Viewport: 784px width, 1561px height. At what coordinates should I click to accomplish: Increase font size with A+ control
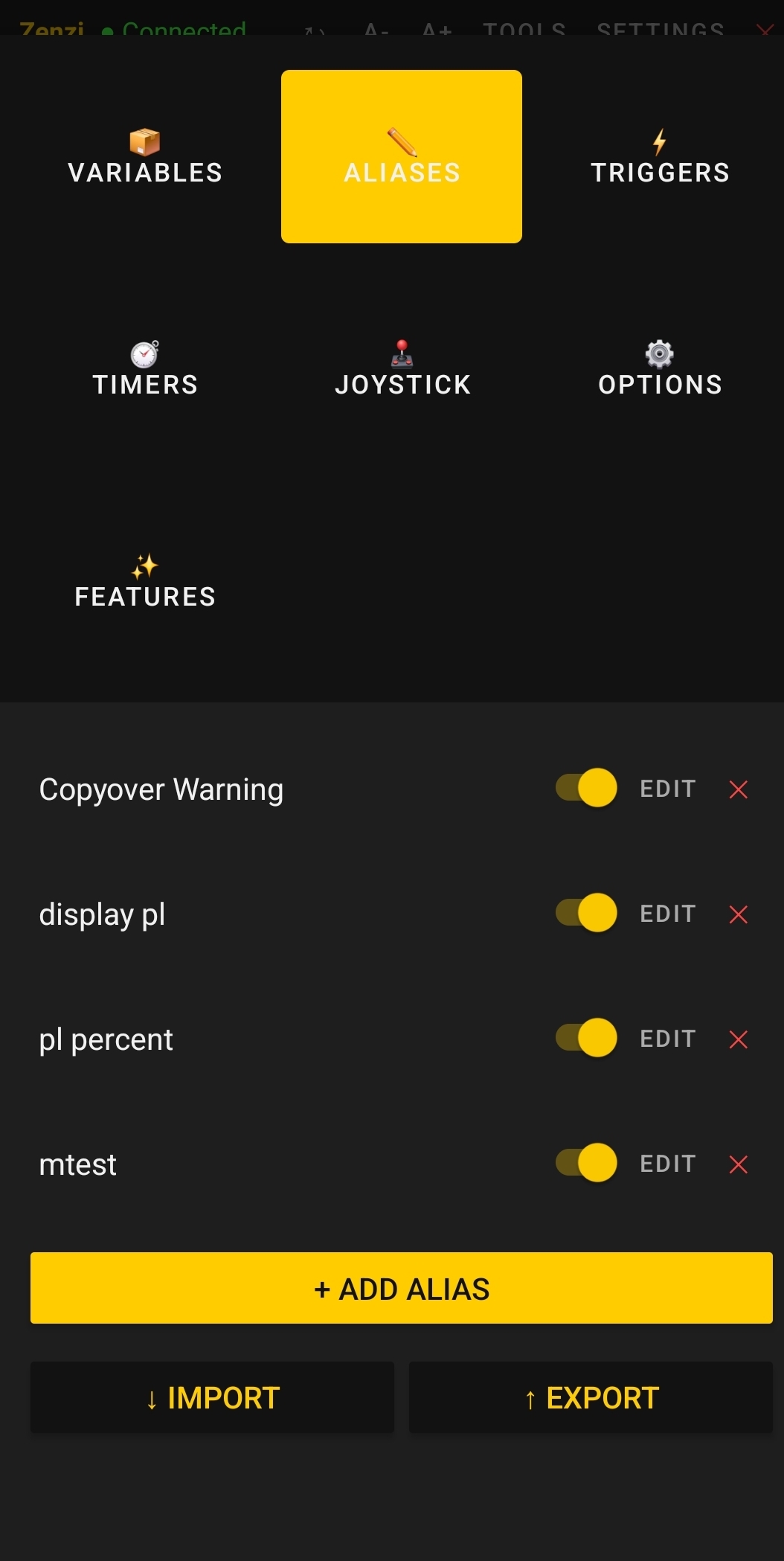point(436,30)
